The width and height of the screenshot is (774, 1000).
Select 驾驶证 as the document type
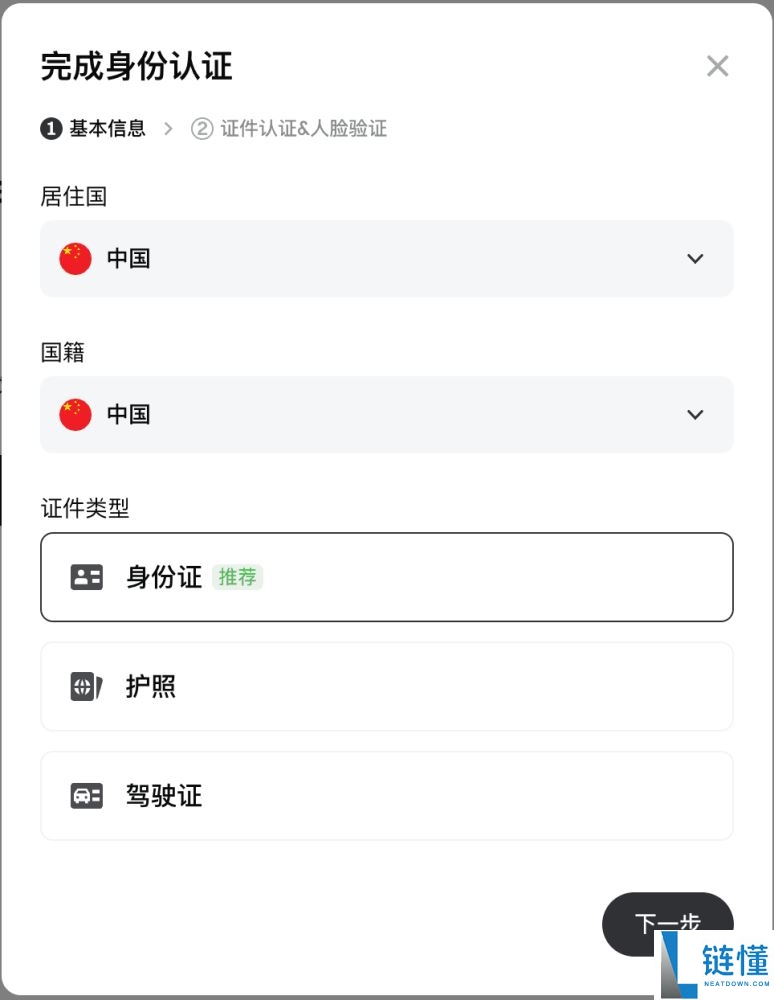[x=387, y=796]
